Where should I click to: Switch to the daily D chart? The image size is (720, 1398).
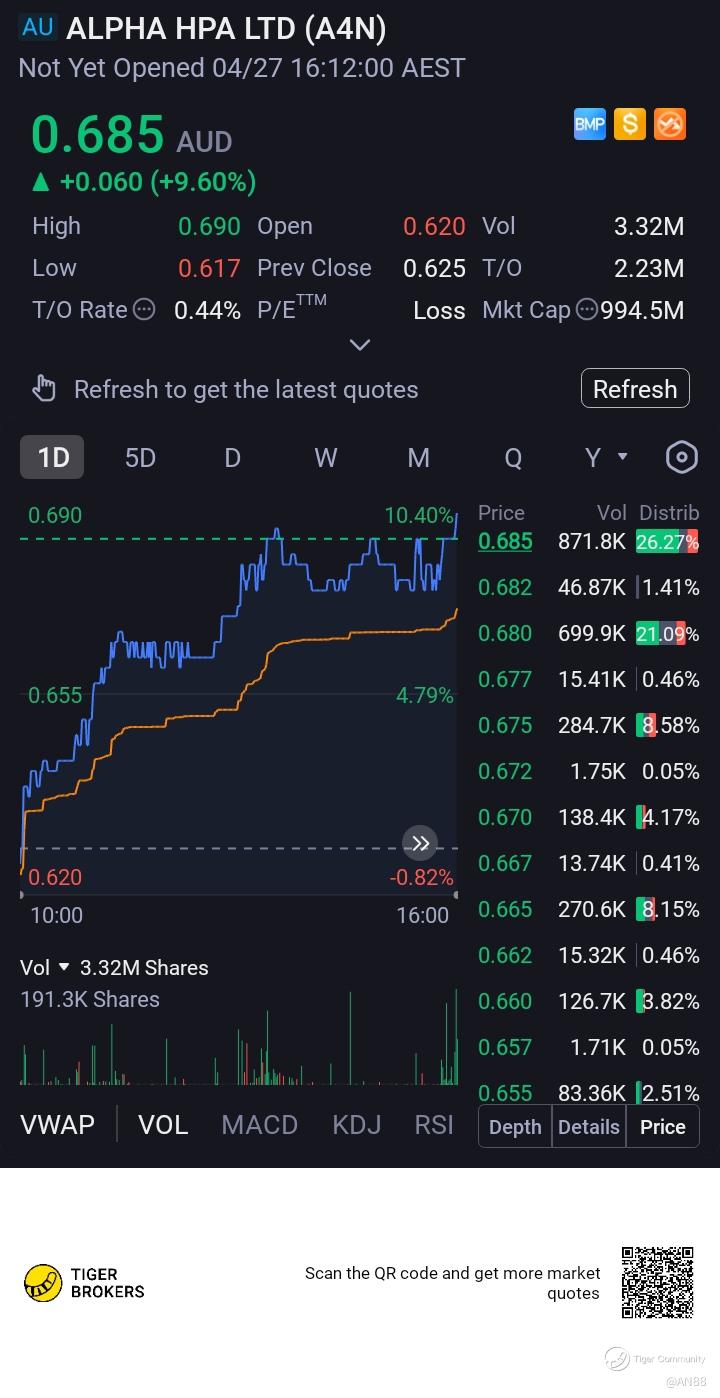232,458
